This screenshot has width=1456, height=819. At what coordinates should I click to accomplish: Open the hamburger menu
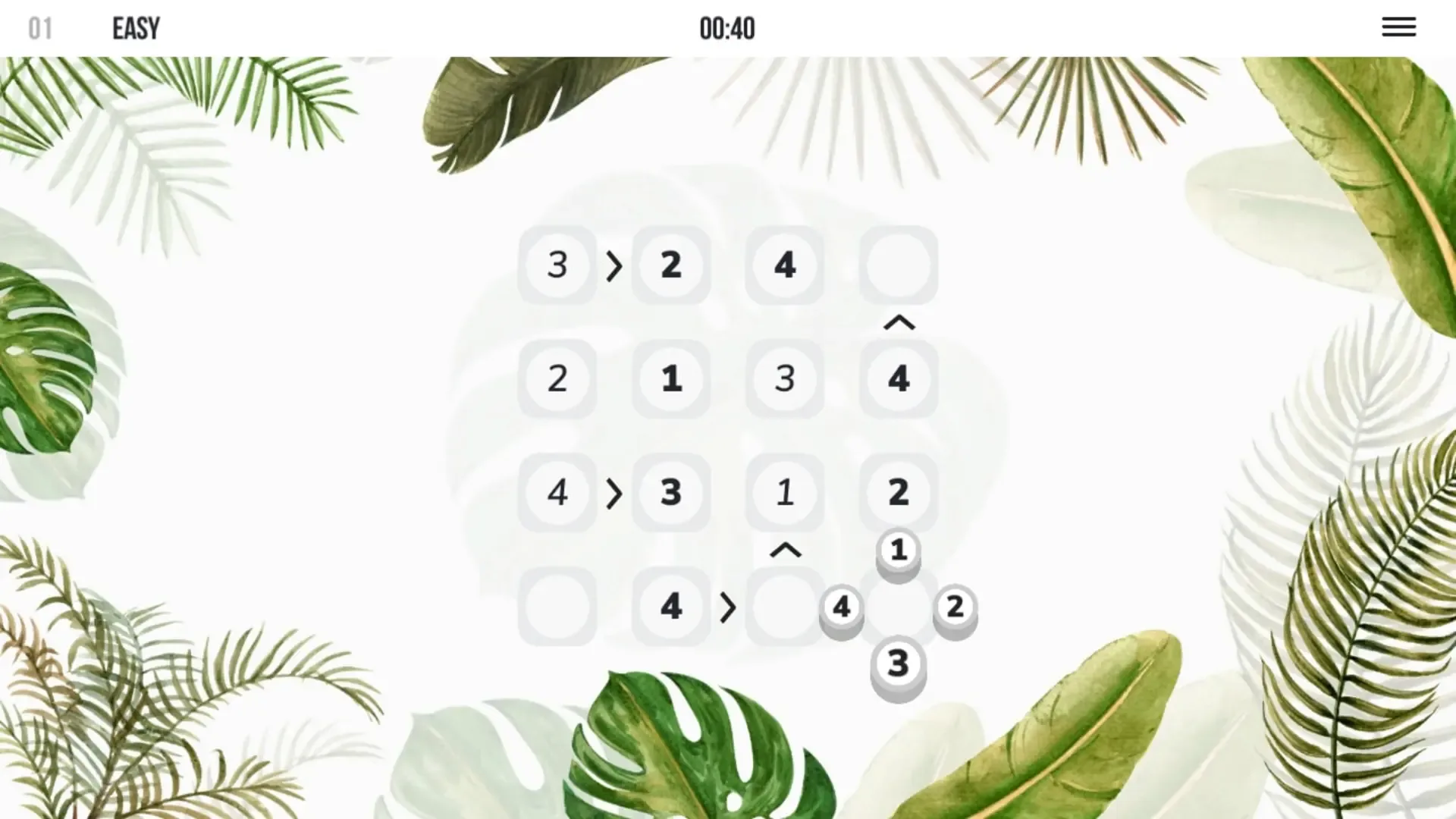tap(1398, 27)
